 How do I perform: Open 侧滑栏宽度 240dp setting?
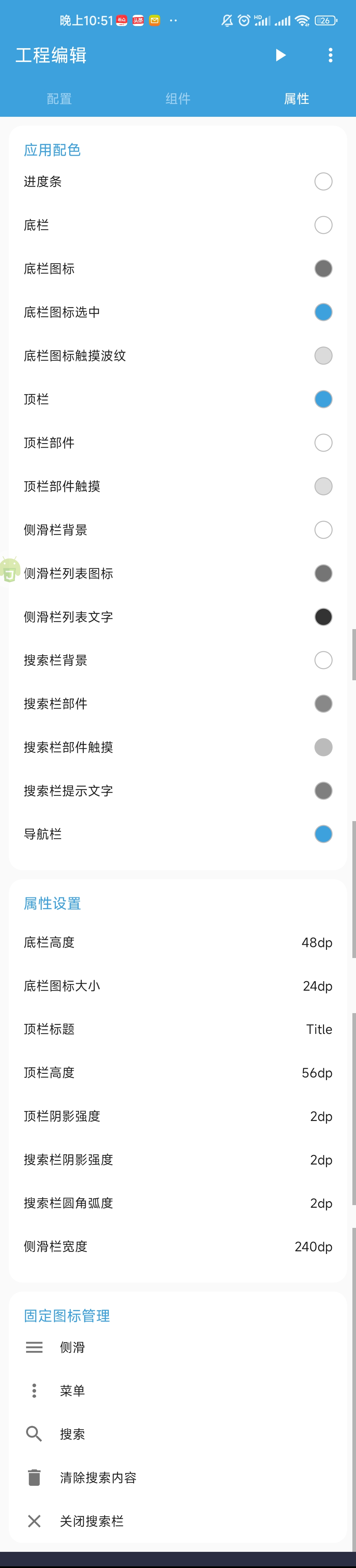click(x=178, y=1247)
